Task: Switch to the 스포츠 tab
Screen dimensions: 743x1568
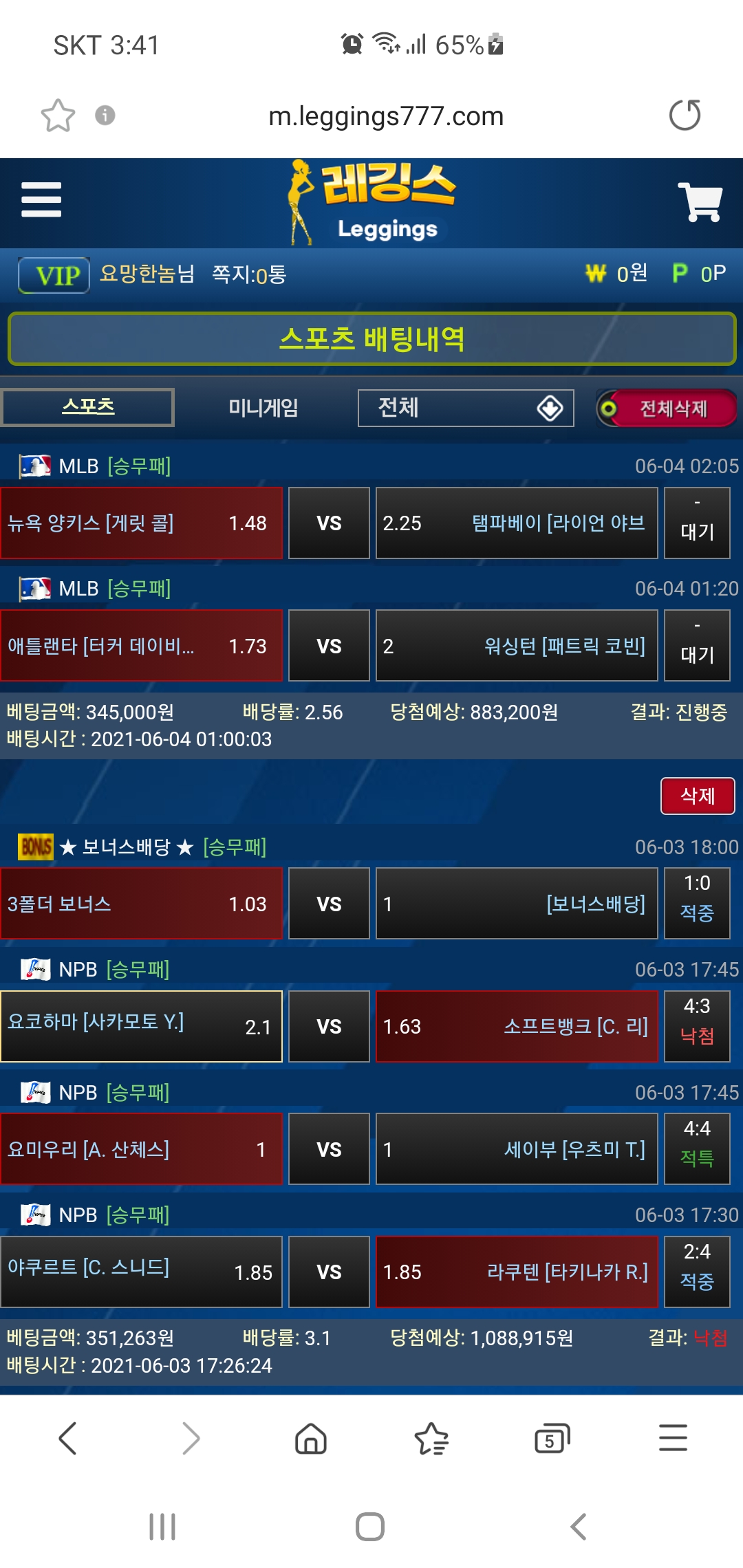Action: pos(88,407)
